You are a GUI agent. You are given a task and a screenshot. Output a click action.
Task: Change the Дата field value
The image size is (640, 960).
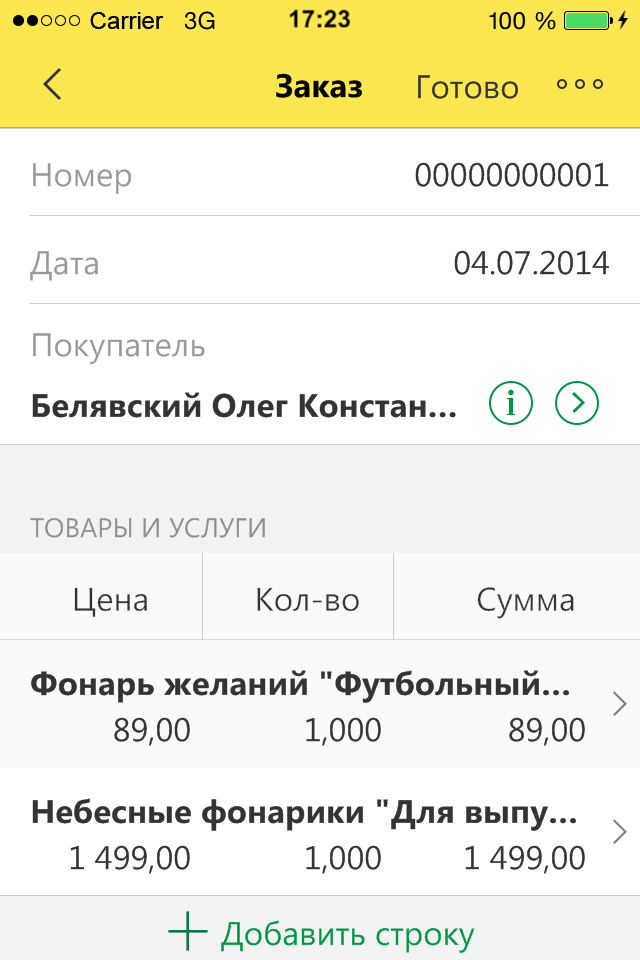tap(530, 264)
